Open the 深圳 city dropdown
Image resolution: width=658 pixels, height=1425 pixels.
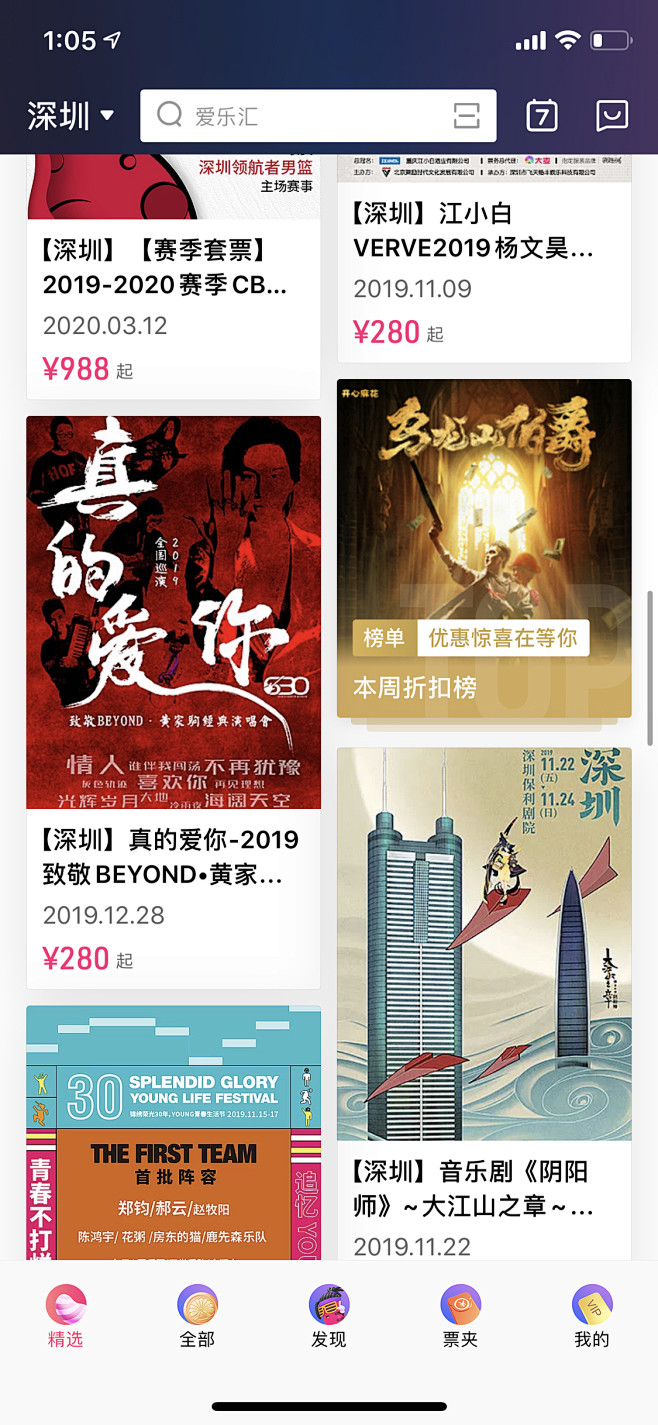[x=70, y=116]
